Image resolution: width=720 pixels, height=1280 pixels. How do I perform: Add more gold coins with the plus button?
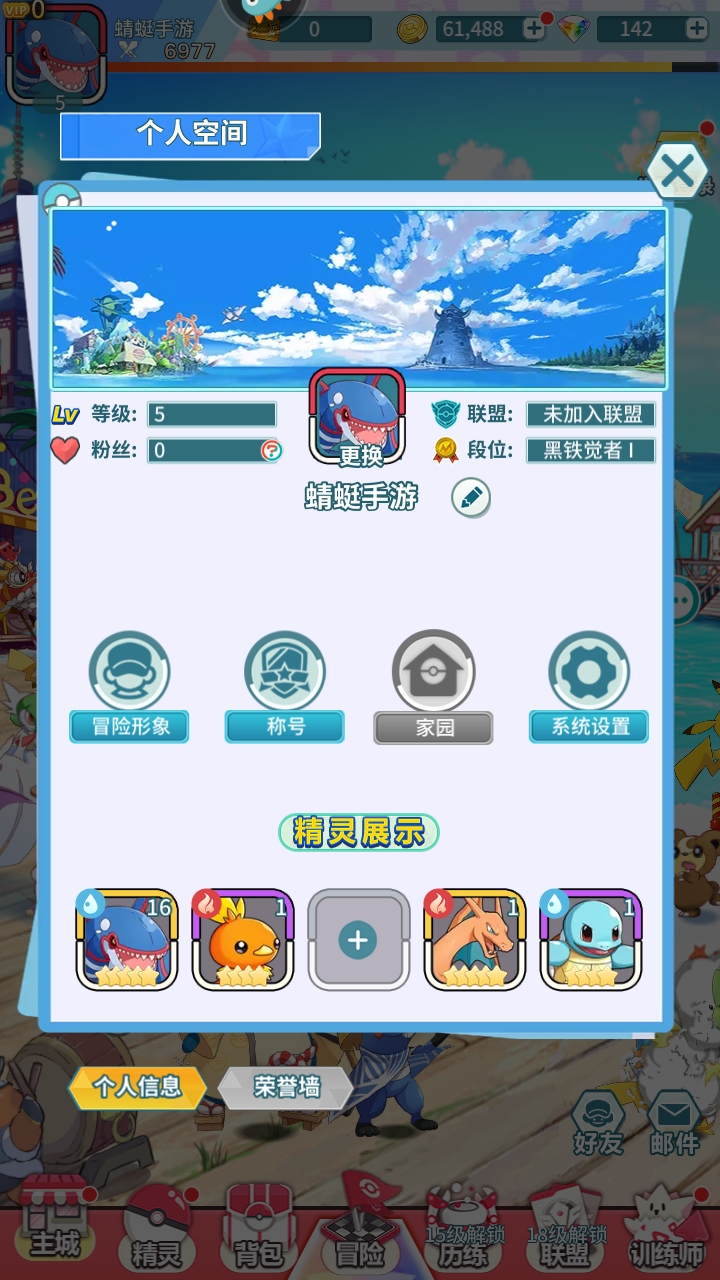pyautogui.click(x=533, y=29)
